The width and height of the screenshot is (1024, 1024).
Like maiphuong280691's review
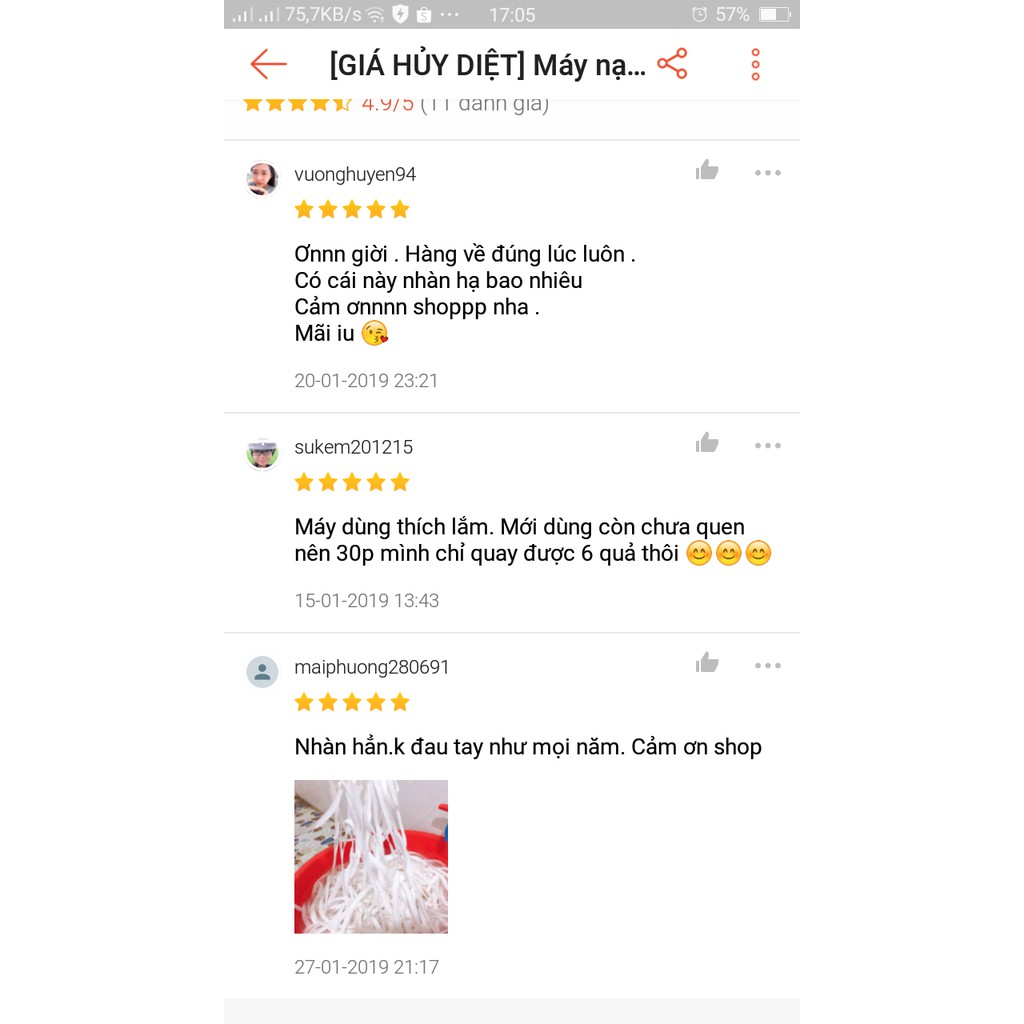707,663
